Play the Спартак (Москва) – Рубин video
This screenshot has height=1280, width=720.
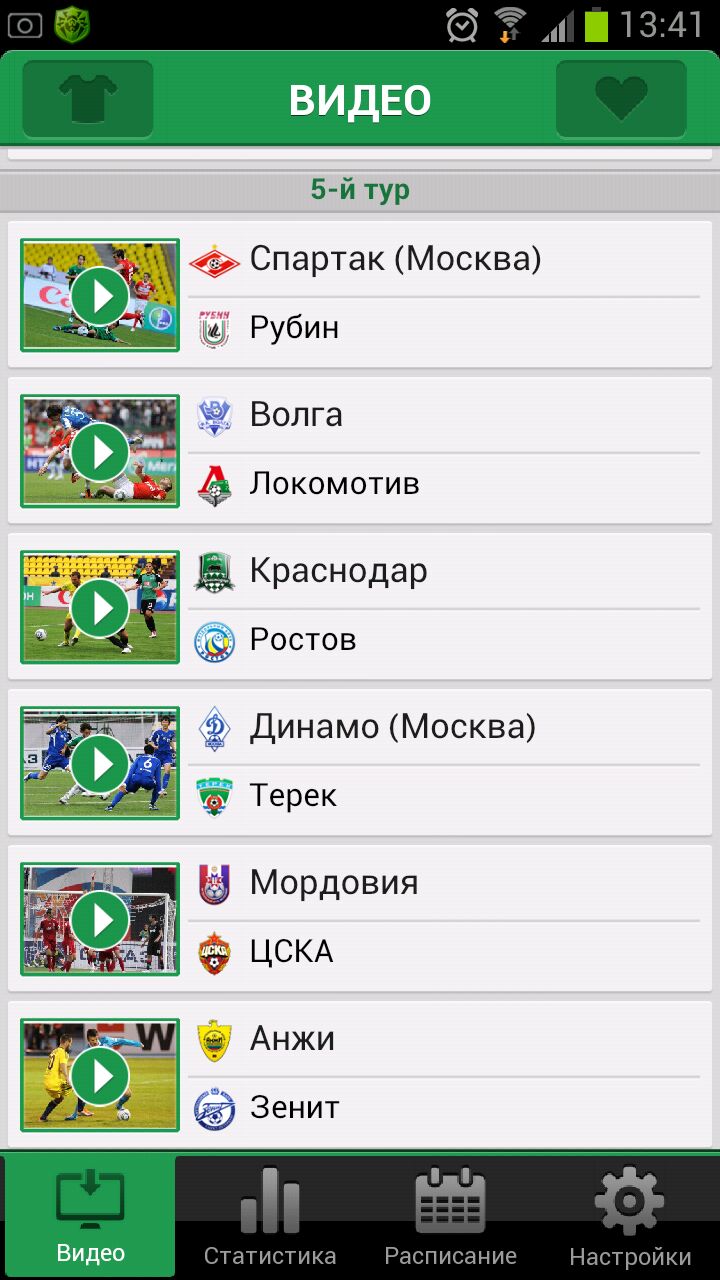pyautogui.click(x=100, y=295)
